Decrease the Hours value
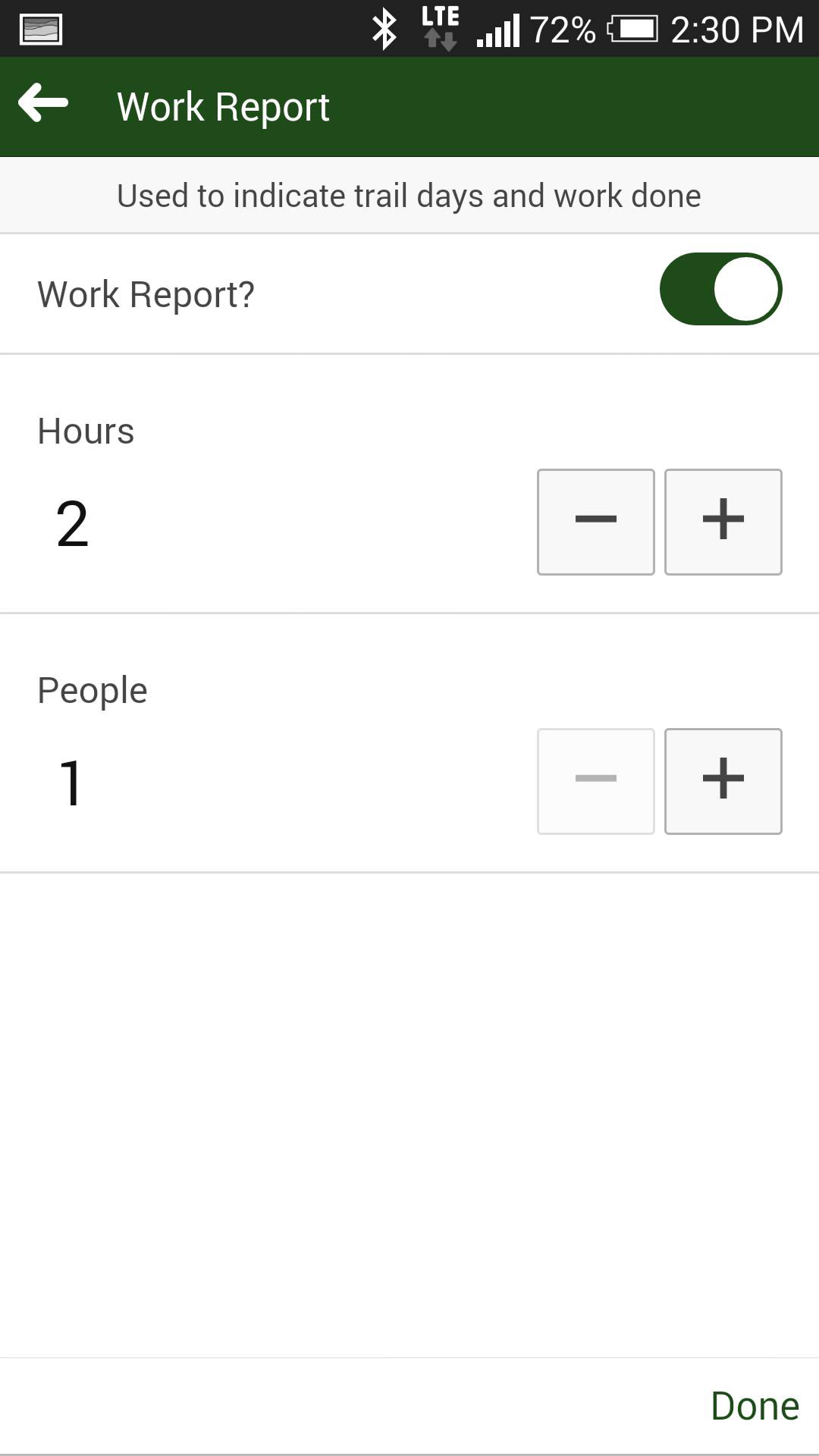The height and width of the screenshot is (1456, 819). (x=596, y=522)
